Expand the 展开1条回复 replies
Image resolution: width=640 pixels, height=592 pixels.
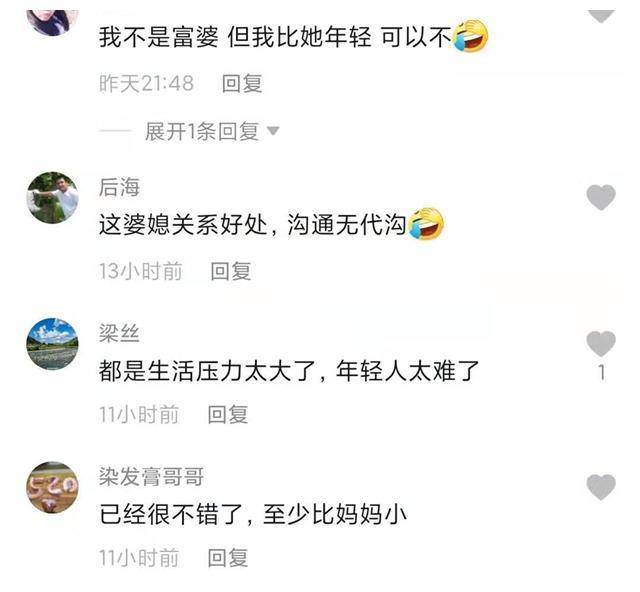[x=212, y=131]
